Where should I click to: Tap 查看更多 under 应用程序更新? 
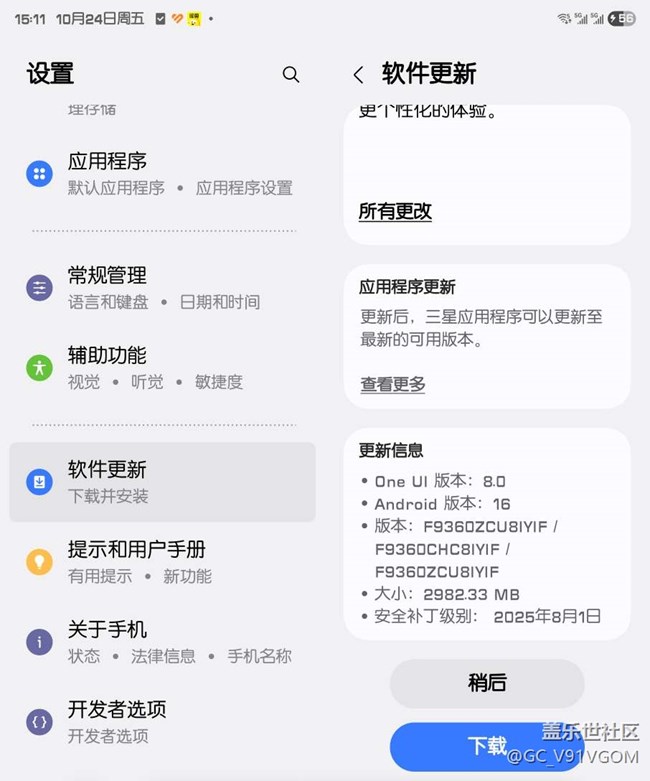point(392,384)
